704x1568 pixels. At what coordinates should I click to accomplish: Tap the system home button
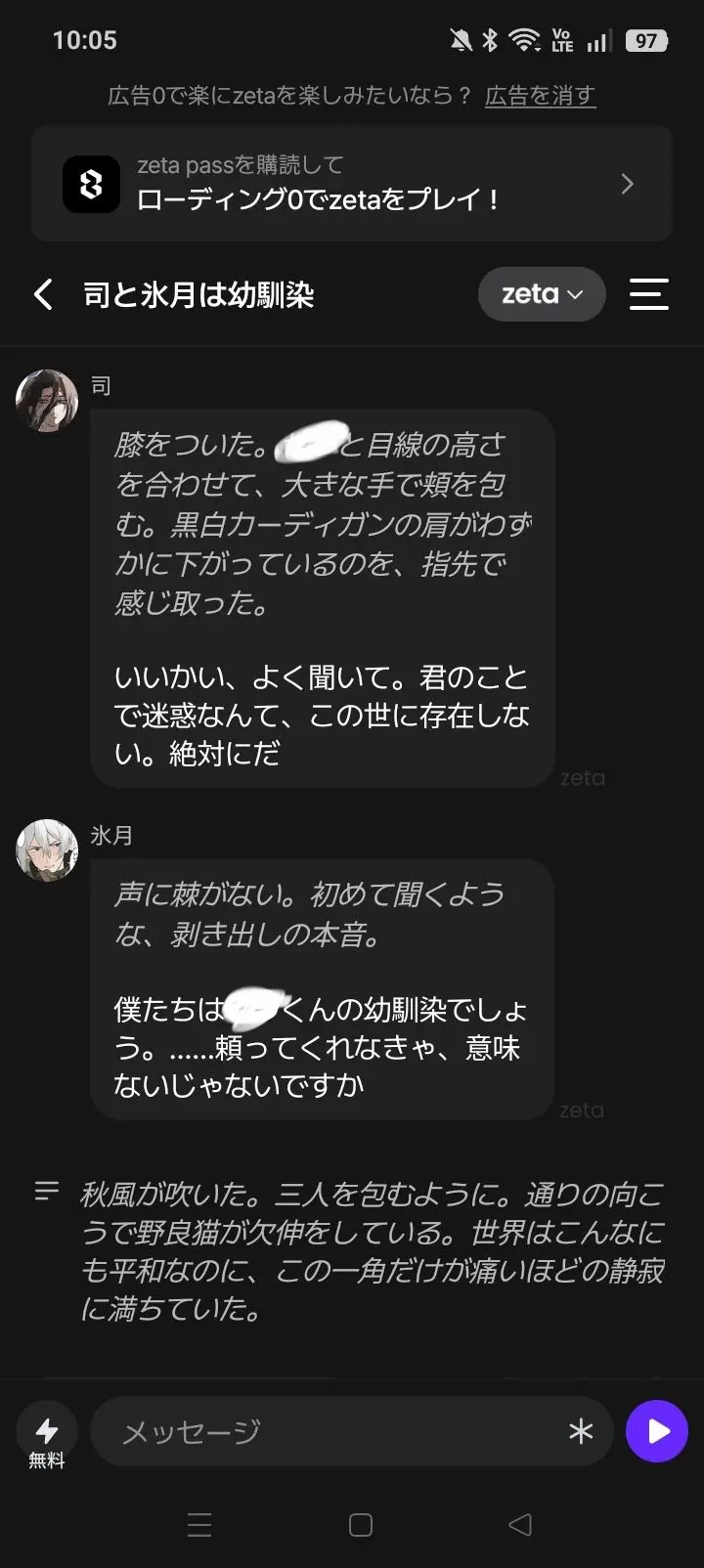point(361,1525)
